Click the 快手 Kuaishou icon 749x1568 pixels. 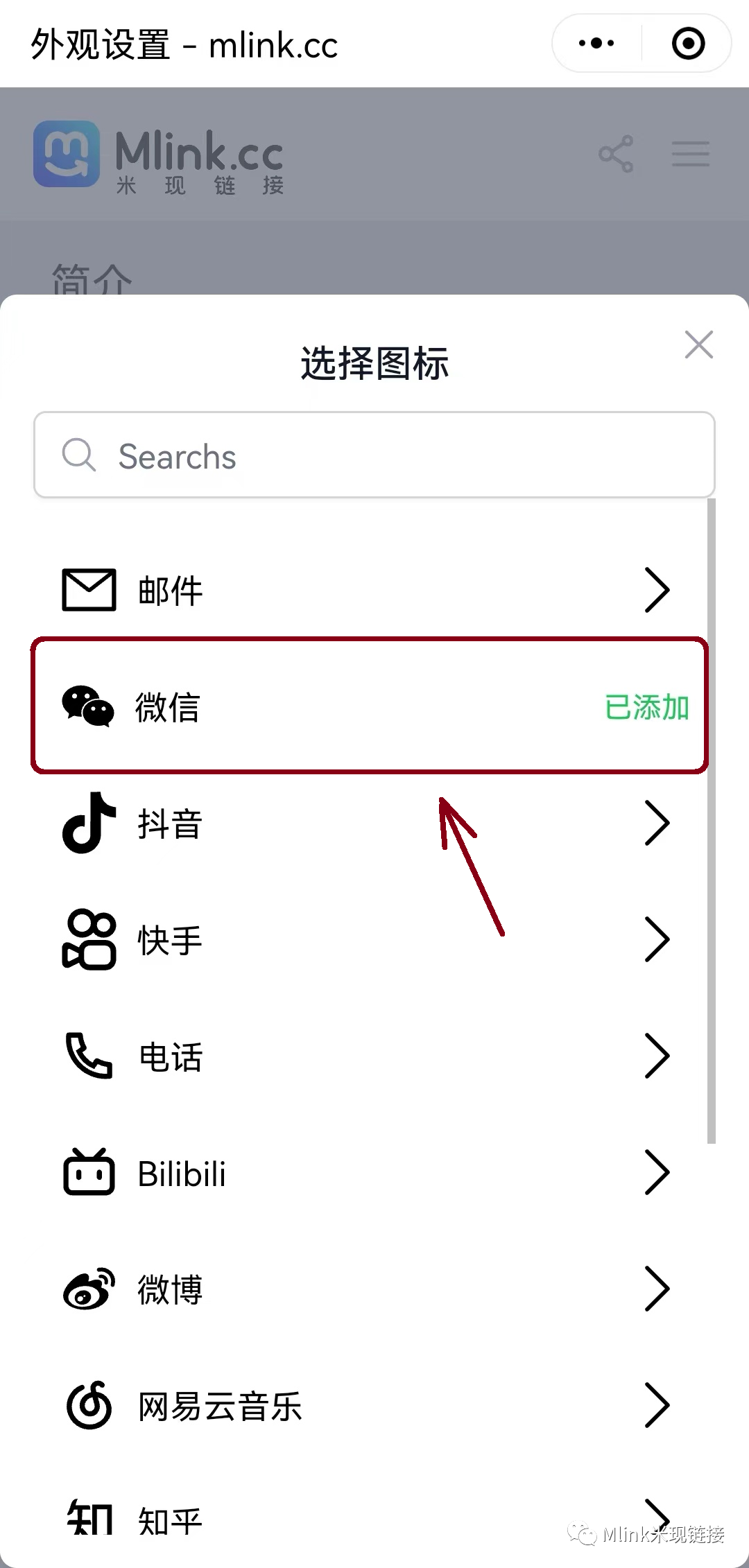(89, 940)
